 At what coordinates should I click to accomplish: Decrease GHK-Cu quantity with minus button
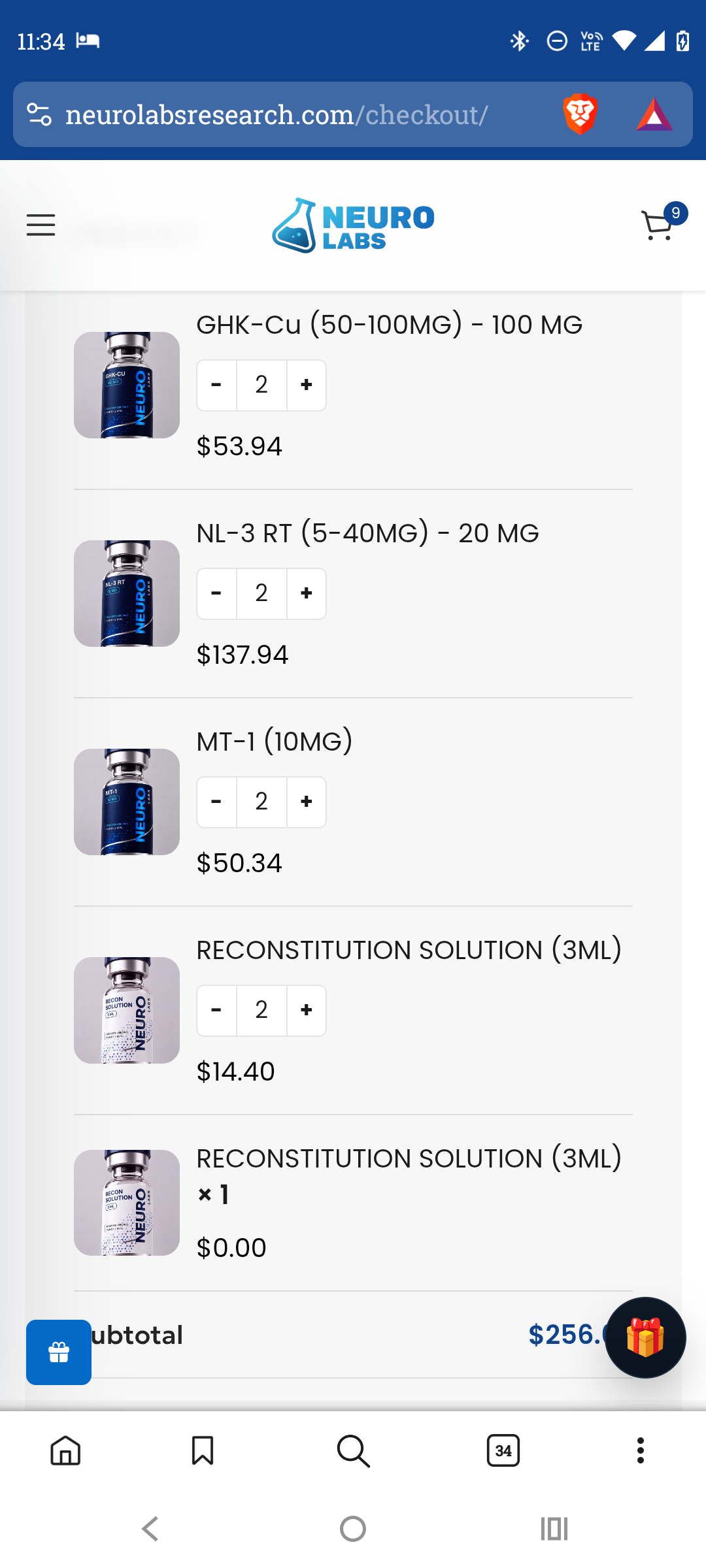tap(216, 385)
